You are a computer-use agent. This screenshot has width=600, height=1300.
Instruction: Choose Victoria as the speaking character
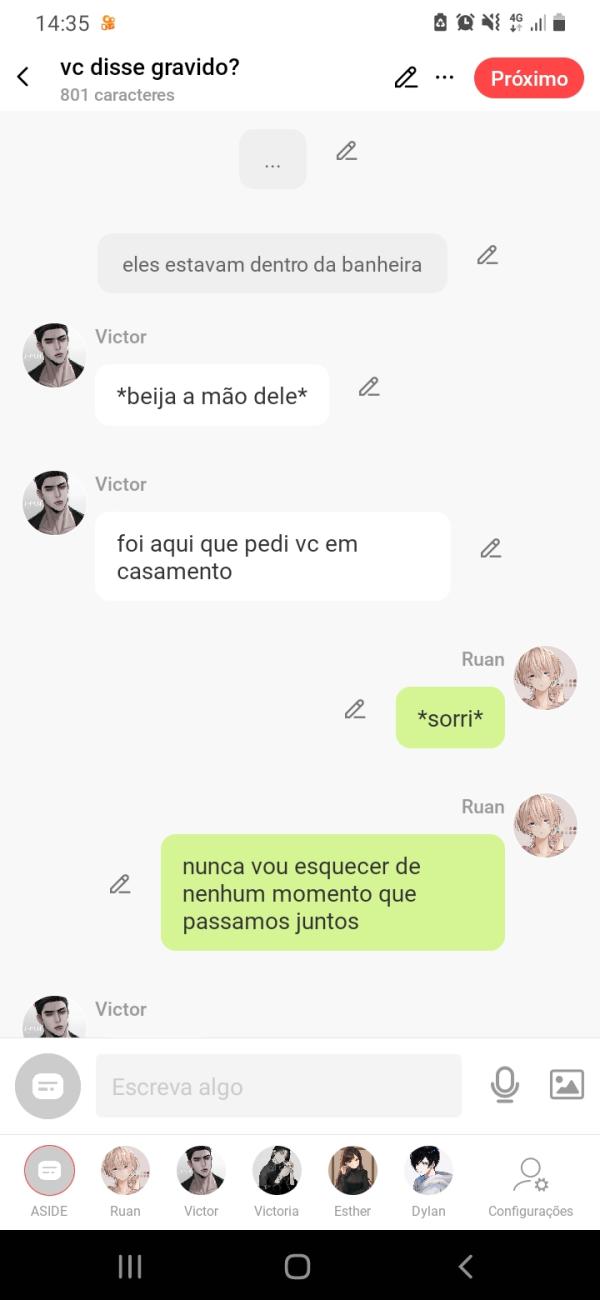(x=277, y=1171)
